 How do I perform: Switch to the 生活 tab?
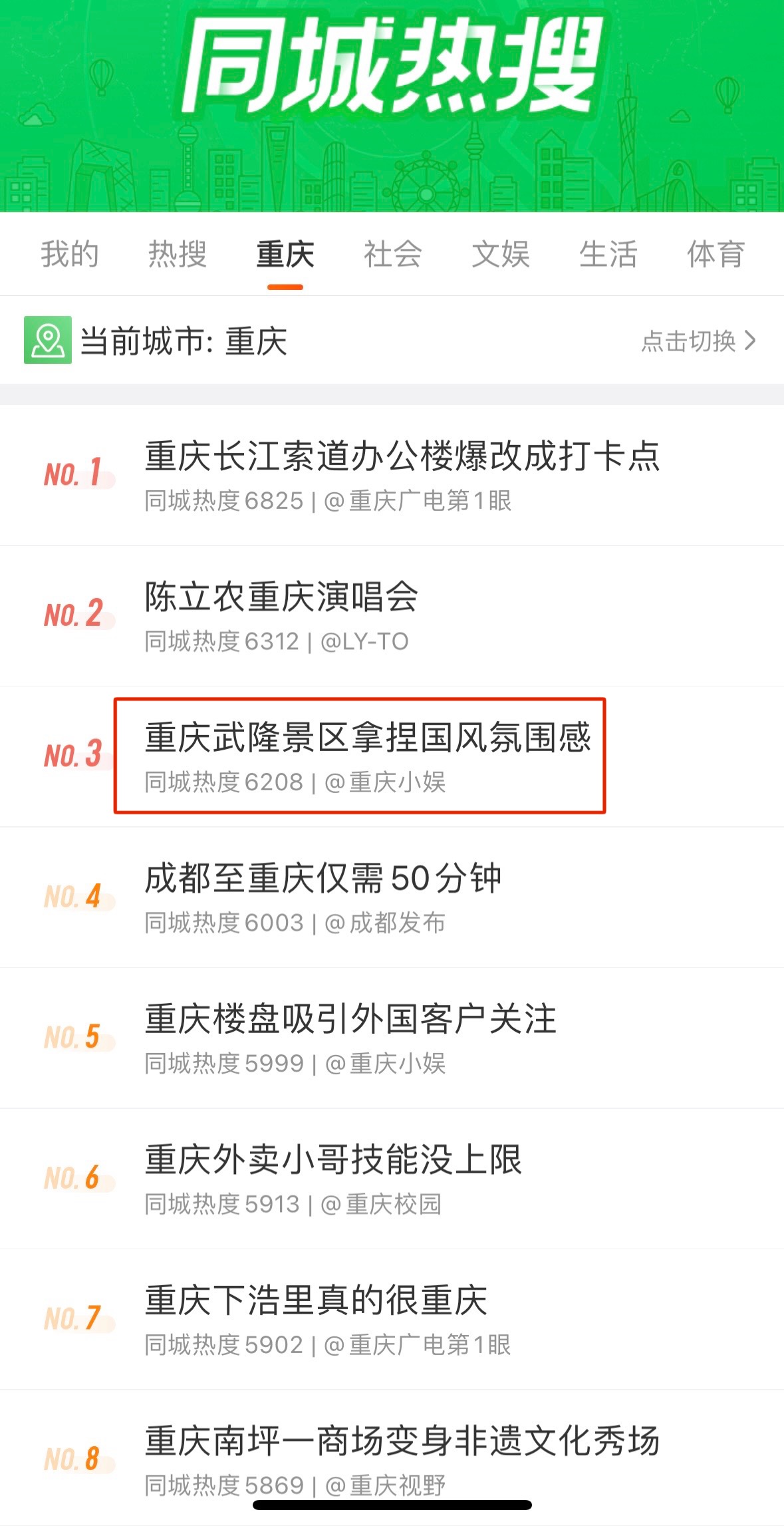coord(608,254)
